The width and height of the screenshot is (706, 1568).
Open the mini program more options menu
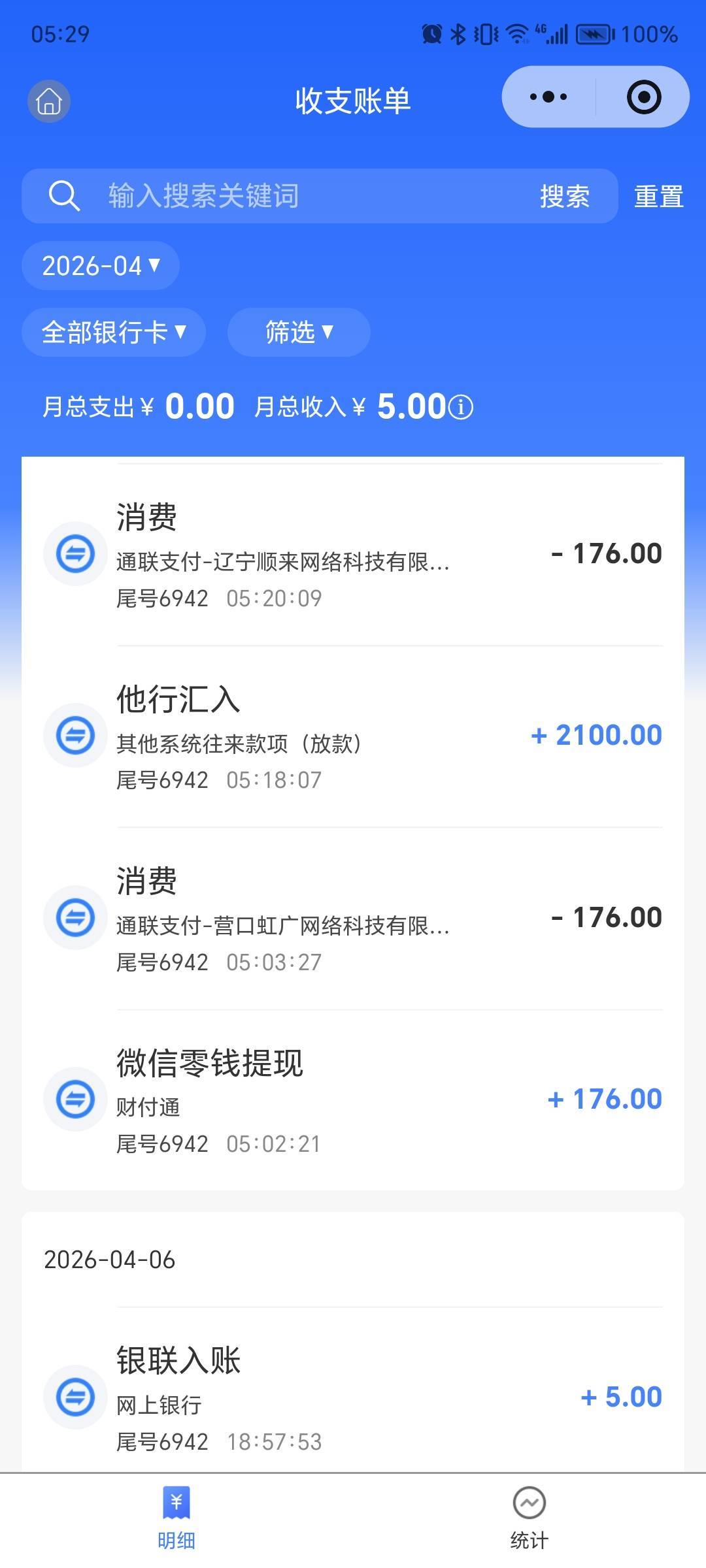[548, 97]
